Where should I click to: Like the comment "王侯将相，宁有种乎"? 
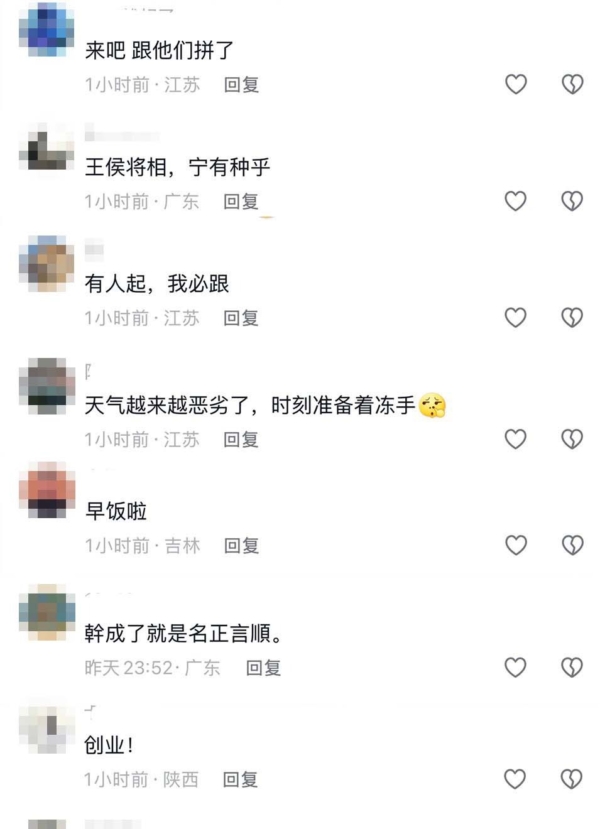coord(515,201)
